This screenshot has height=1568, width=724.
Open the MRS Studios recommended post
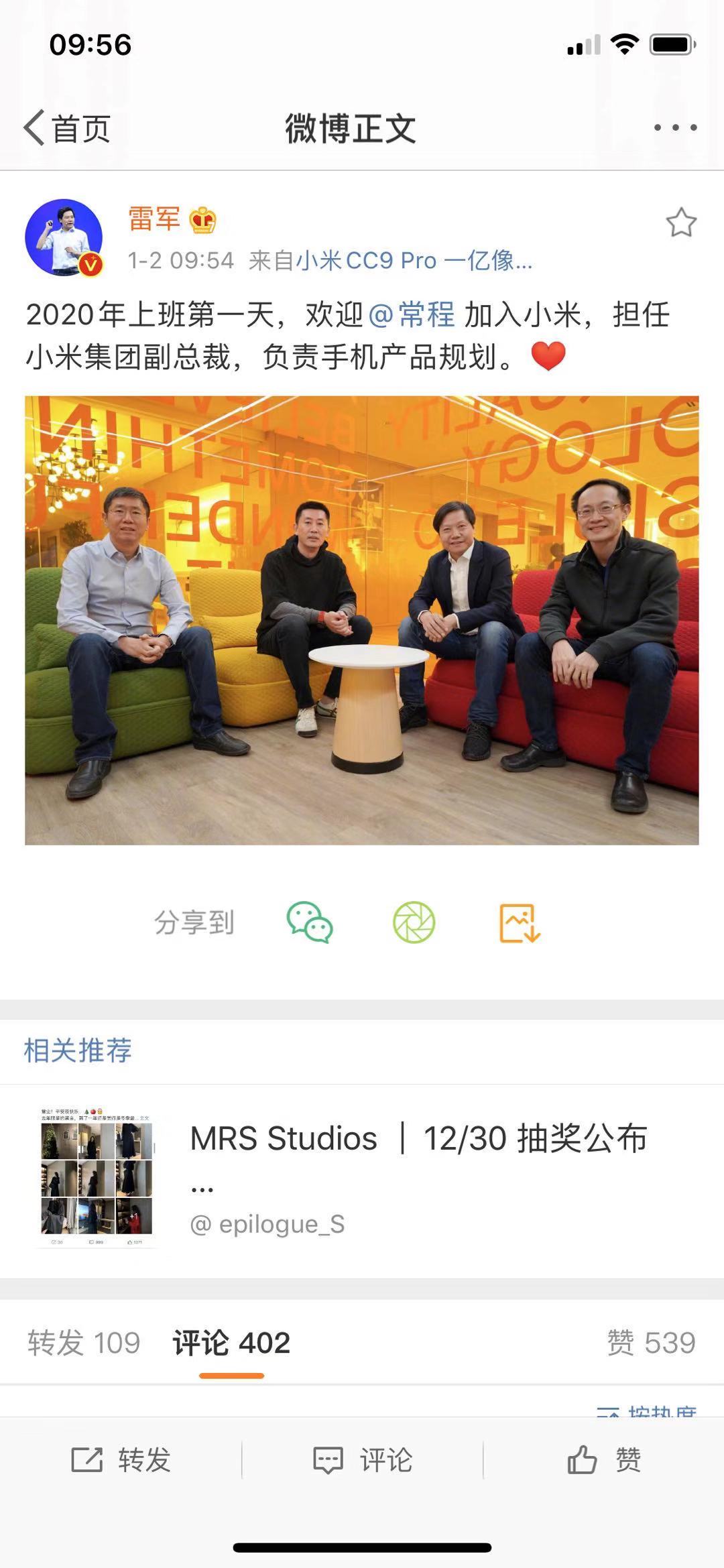coord(362,1181)
